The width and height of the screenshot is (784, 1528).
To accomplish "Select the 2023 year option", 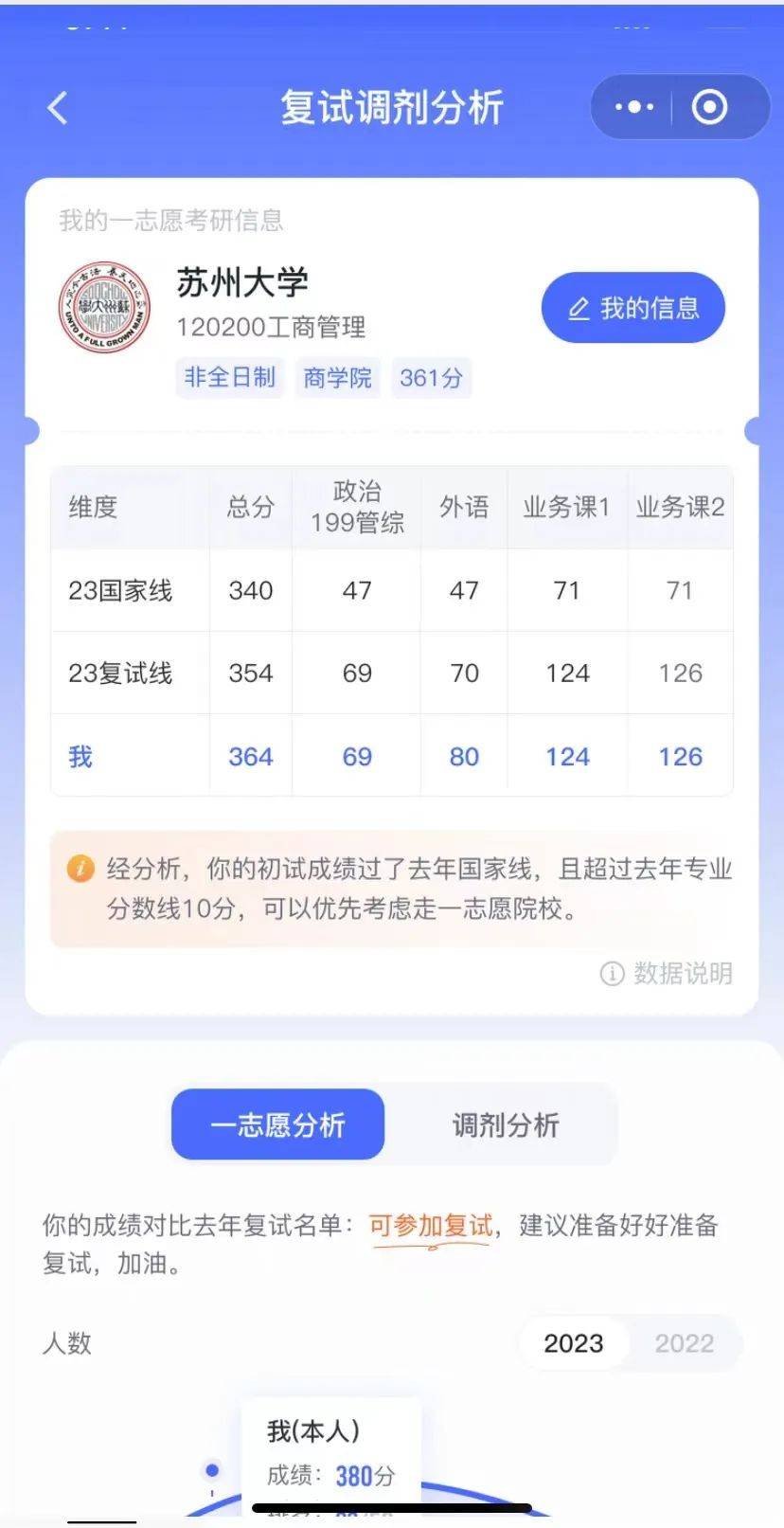I will pyautogui.click(x=573, y=1342).
